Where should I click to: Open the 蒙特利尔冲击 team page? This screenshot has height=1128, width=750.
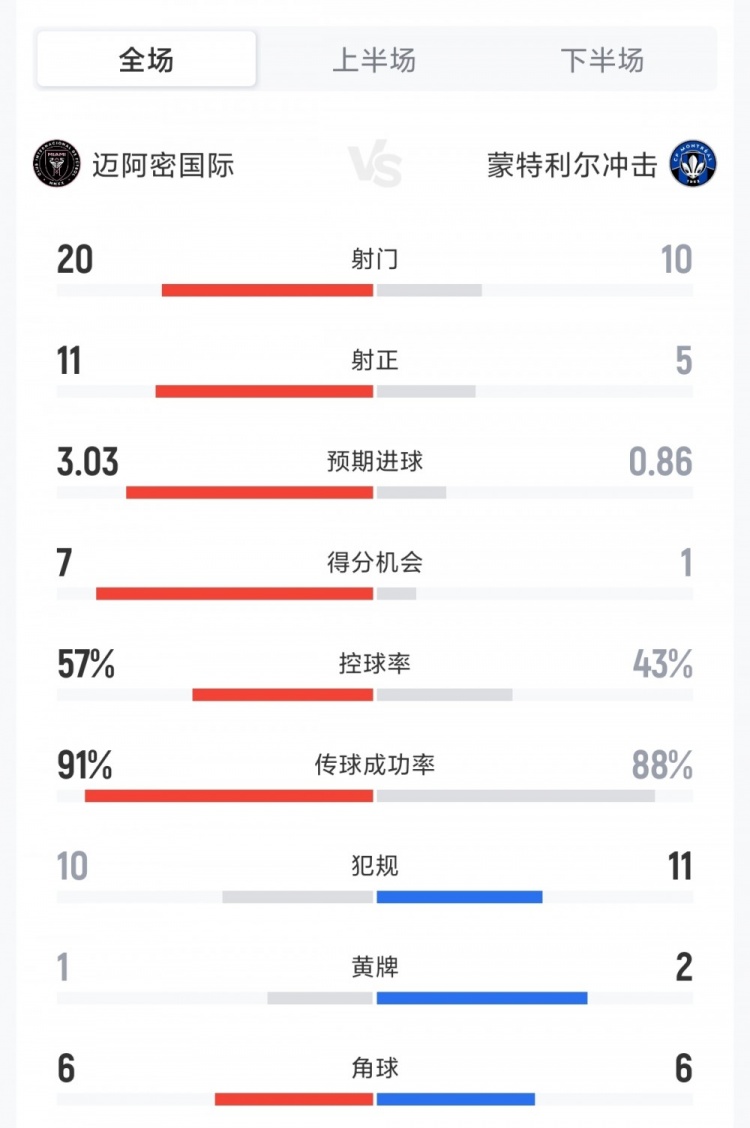click(x=602, y=164)
